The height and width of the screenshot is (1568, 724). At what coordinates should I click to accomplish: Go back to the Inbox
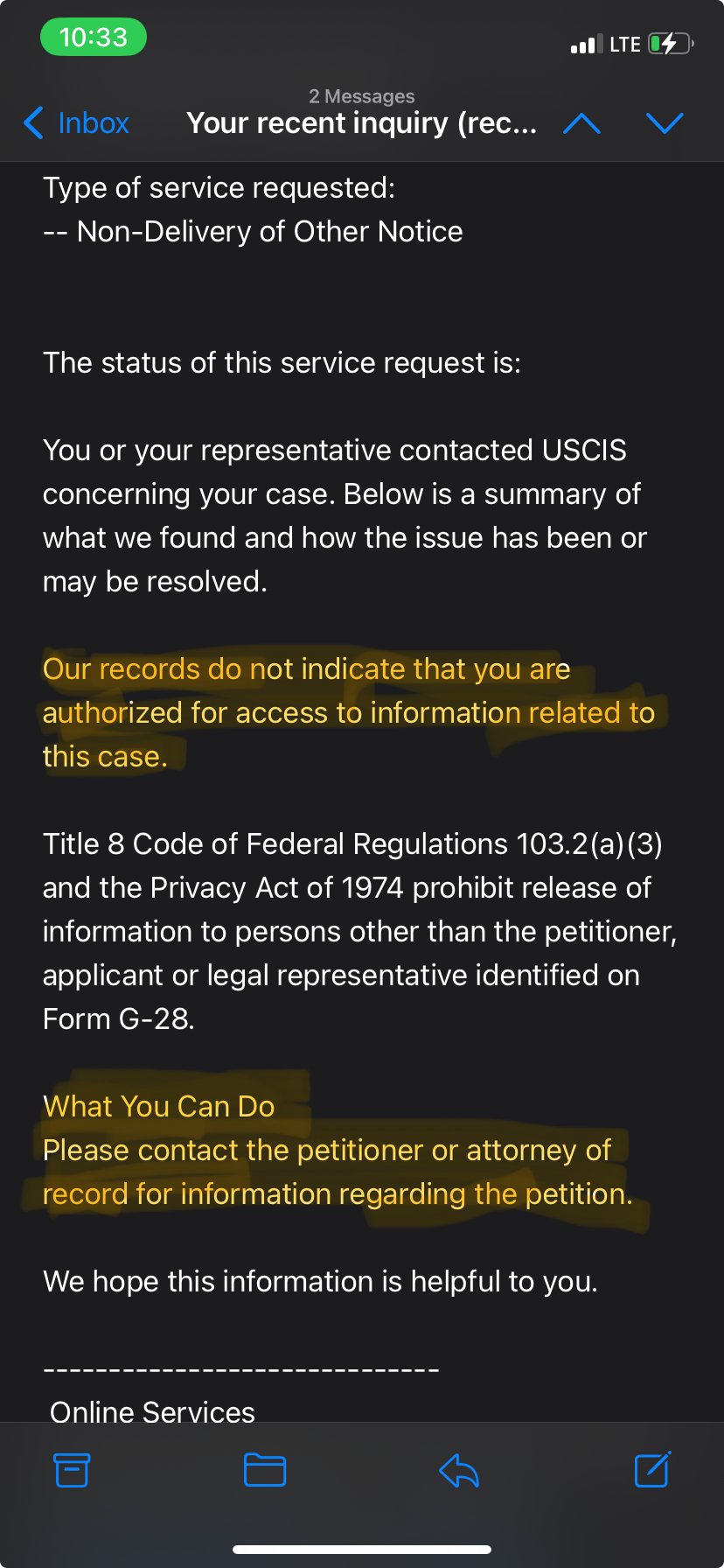pos(76,123)
